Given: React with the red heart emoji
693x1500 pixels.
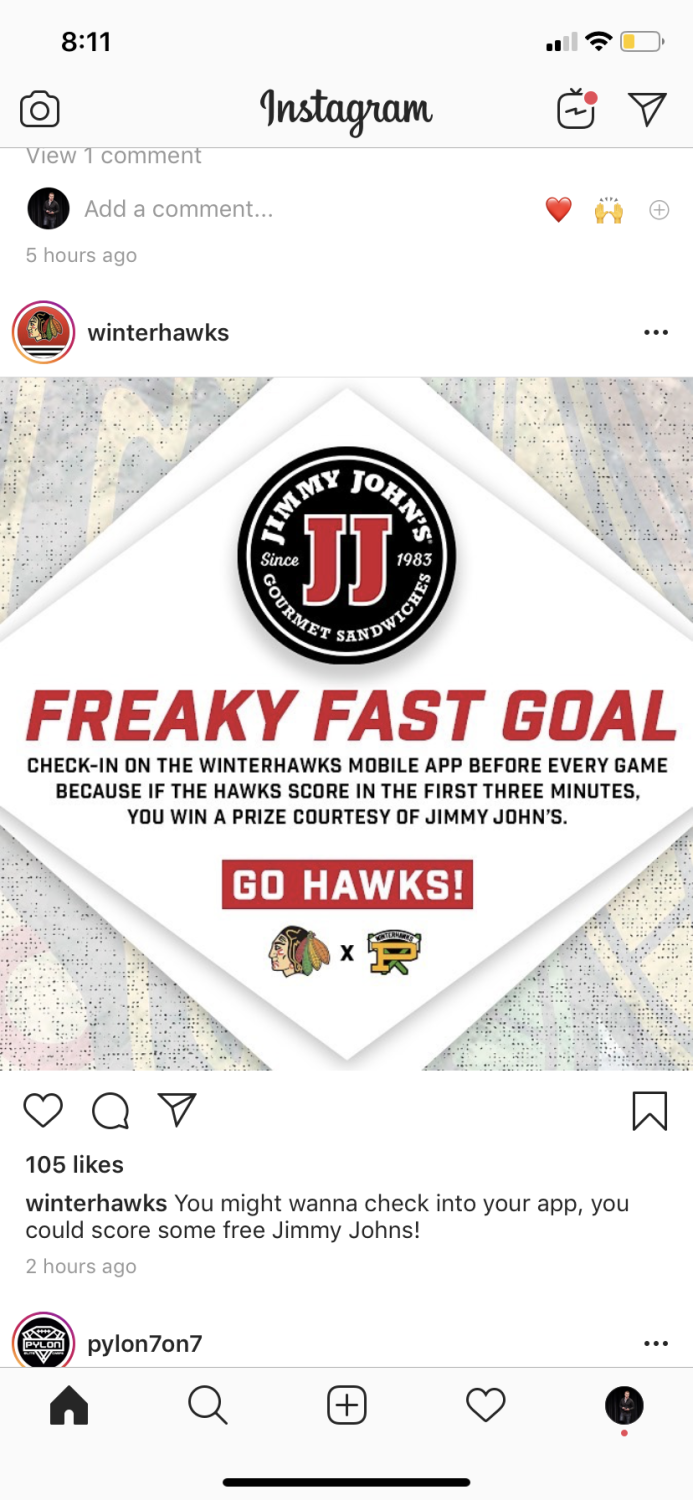Looking at the screenshot, I should (558, 210).
